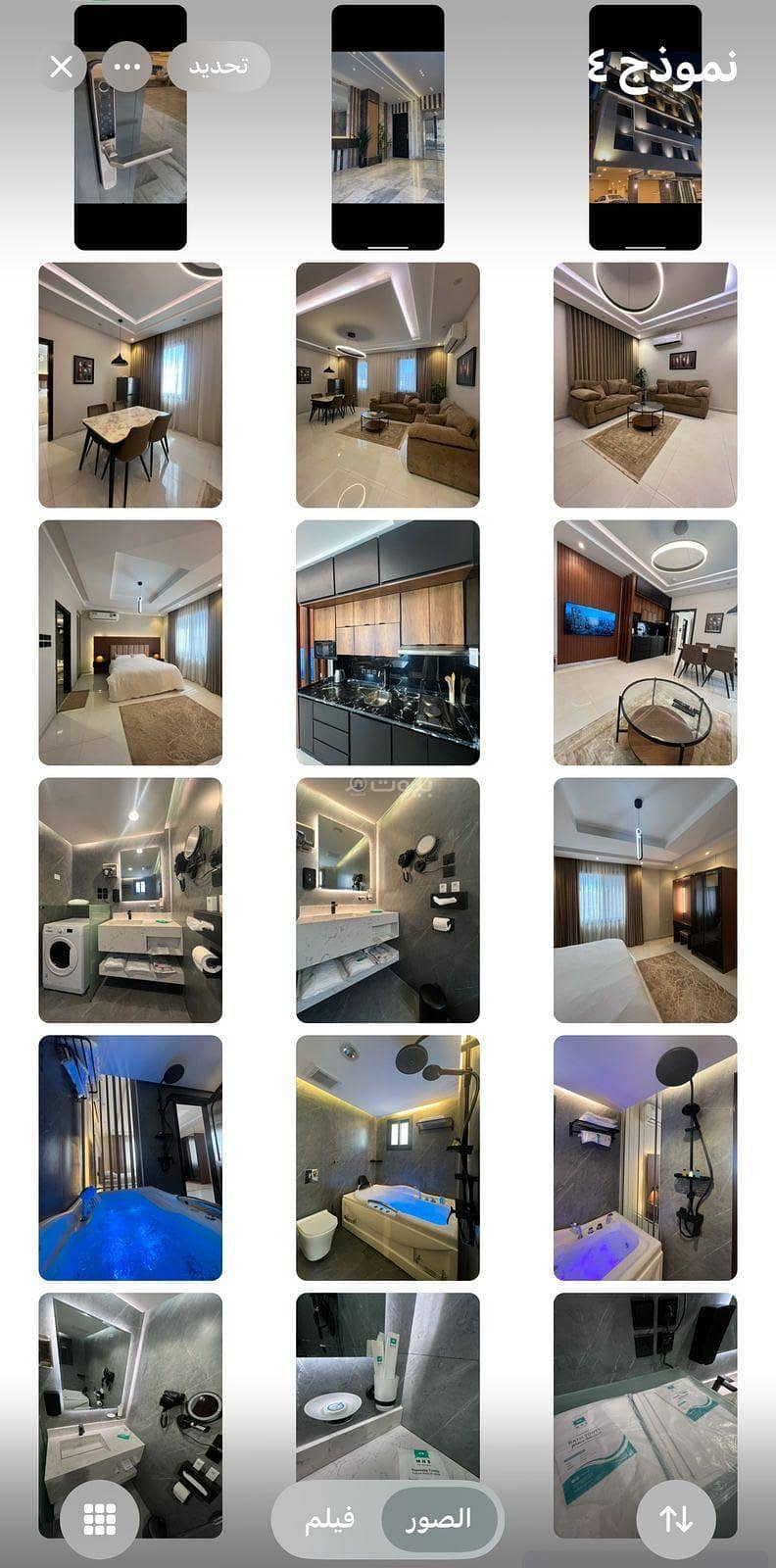This screenshot has width=776, height=1568.
Task: Open the wardrobe bedroom photo
Action: click(645, 901)
